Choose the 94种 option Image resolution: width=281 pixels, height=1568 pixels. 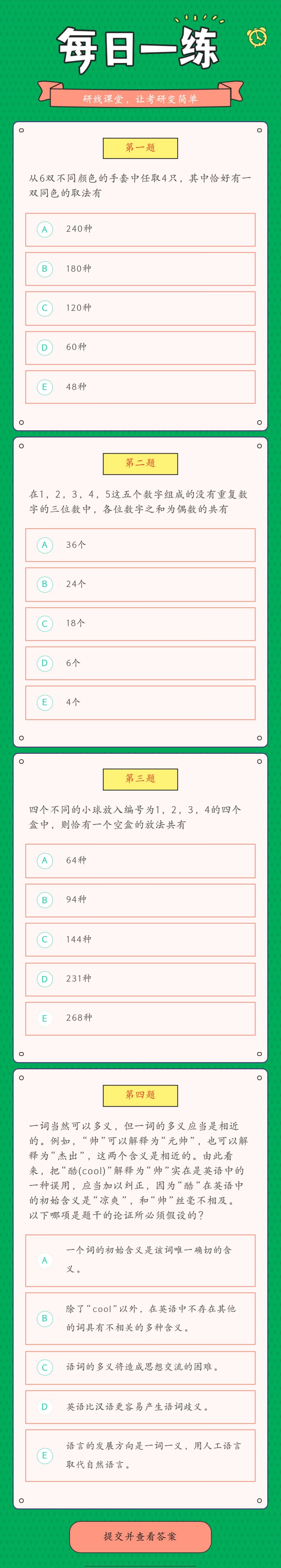pyautogui.click(x=140, y=900)
